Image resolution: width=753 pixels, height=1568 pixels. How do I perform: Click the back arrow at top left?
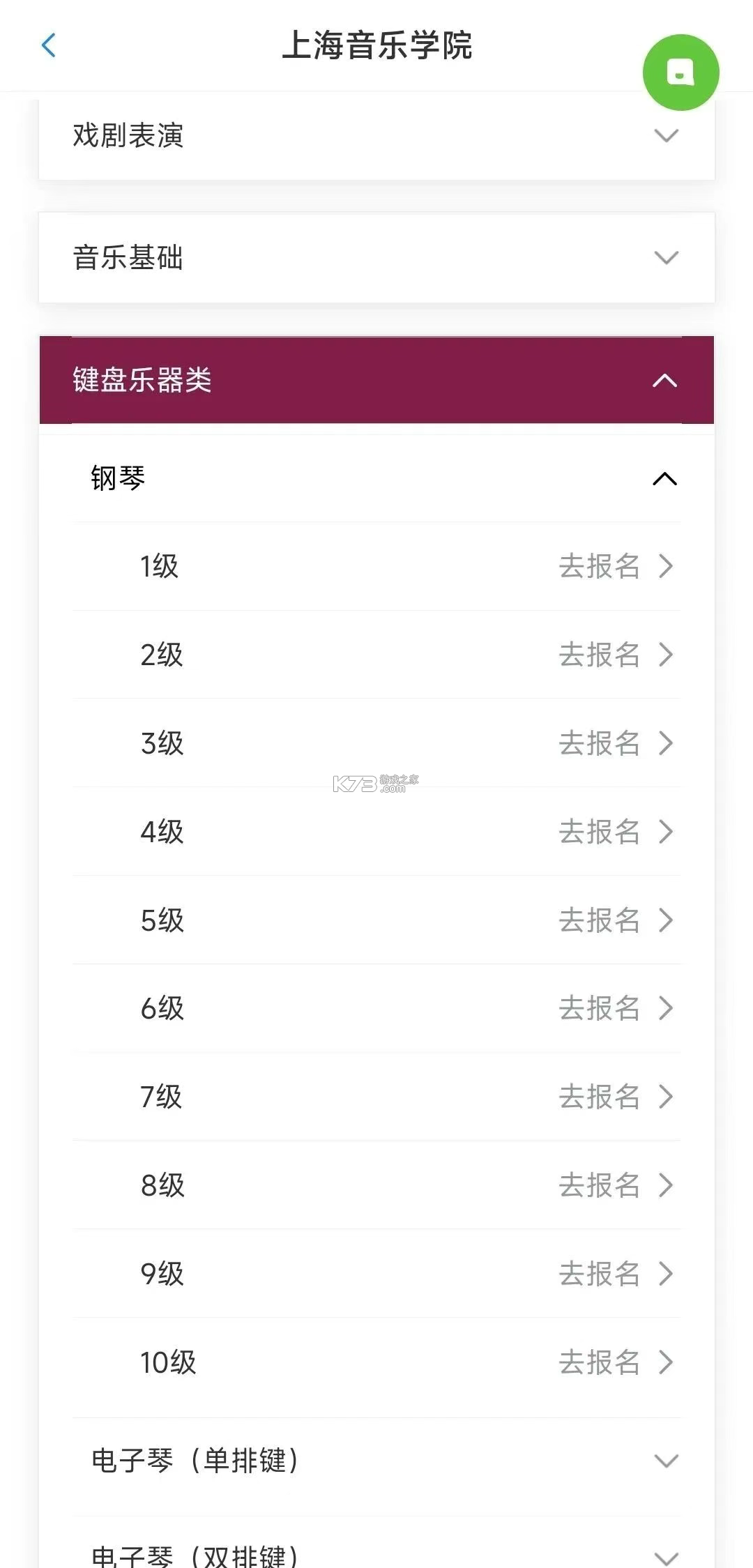tap(47, 45)
